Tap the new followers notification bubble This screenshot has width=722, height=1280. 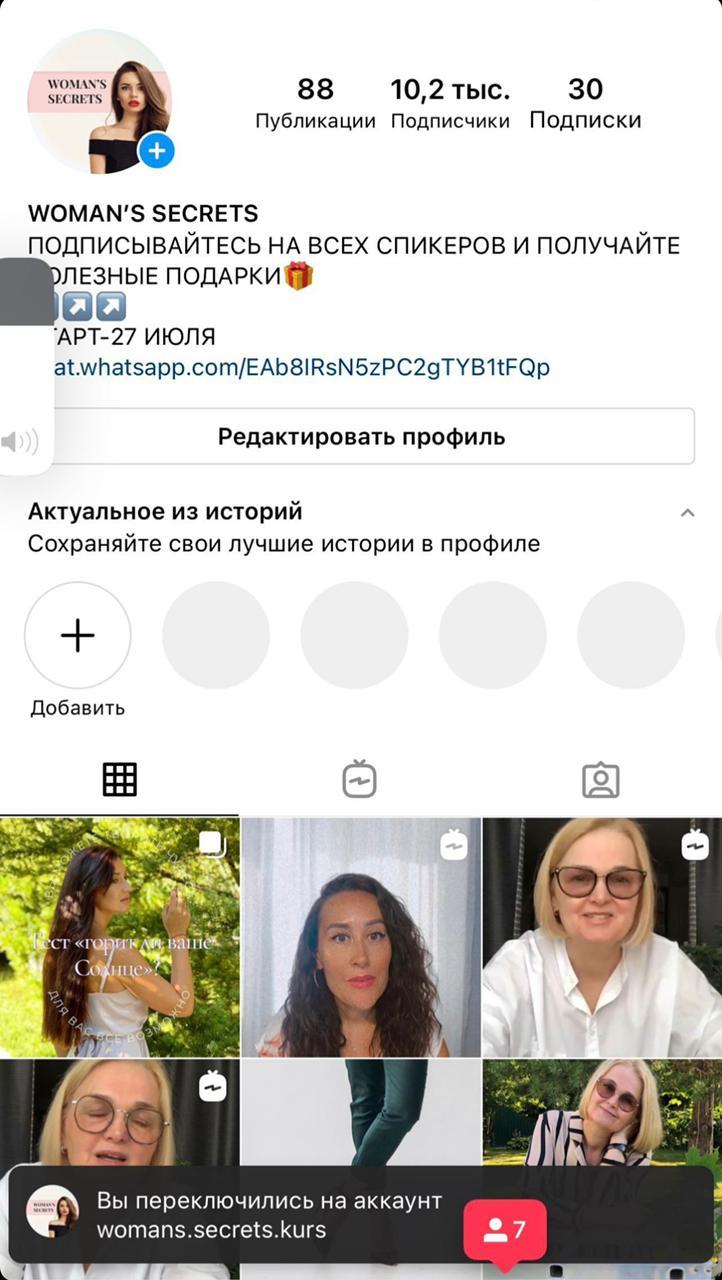[505, 1230]
